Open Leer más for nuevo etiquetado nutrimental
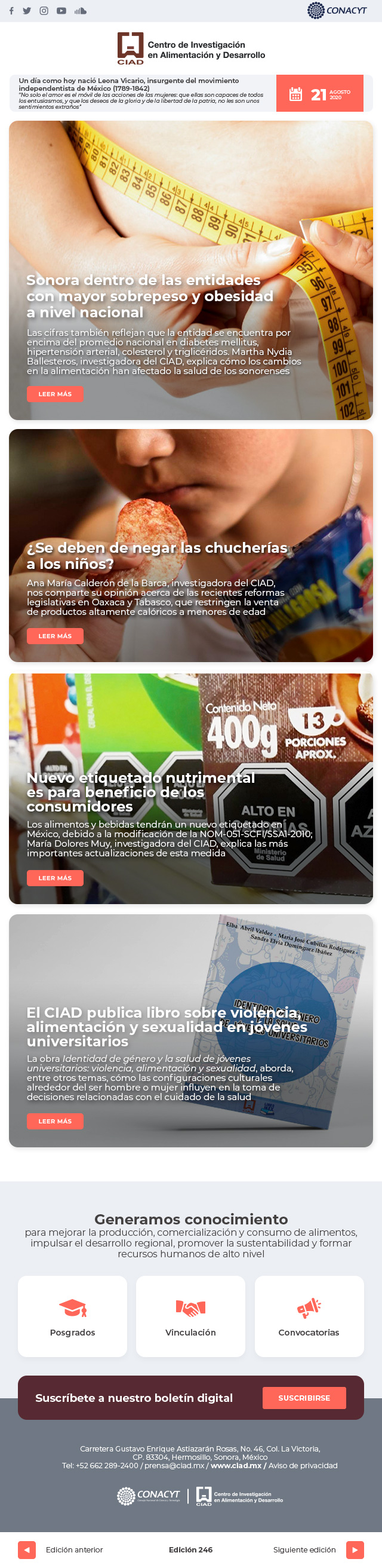This screenshot has width=382, height=1568. coord(55,878)
